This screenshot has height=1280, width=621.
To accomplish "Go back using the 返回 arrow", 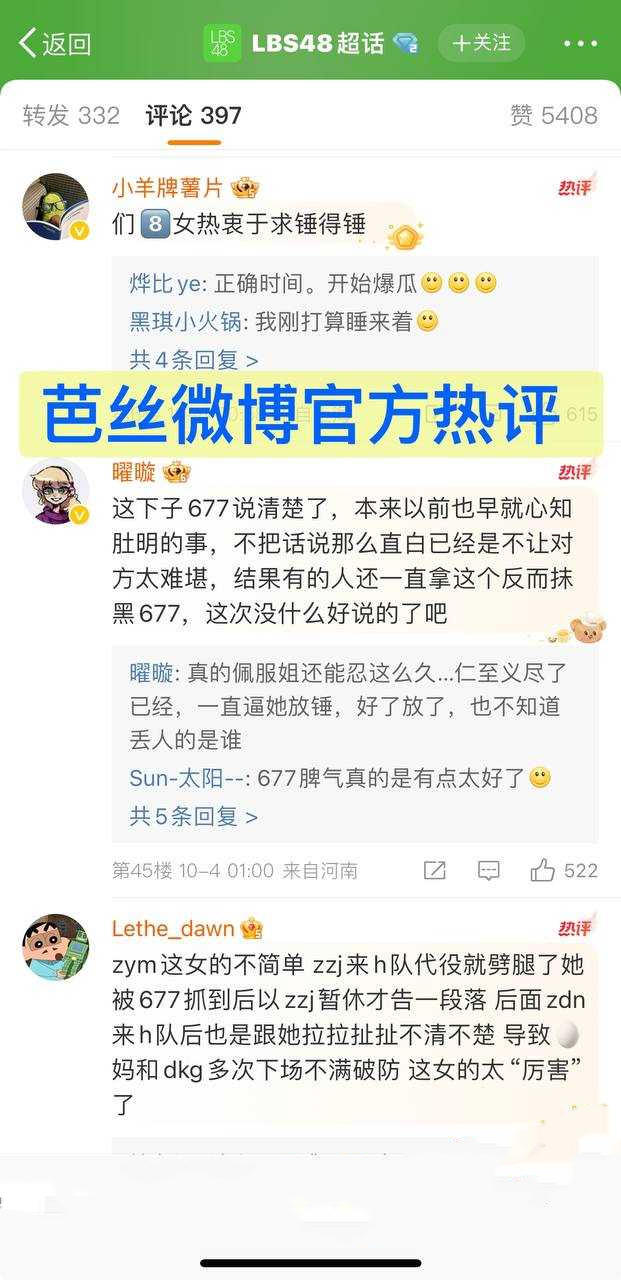I will coord(55,43).
